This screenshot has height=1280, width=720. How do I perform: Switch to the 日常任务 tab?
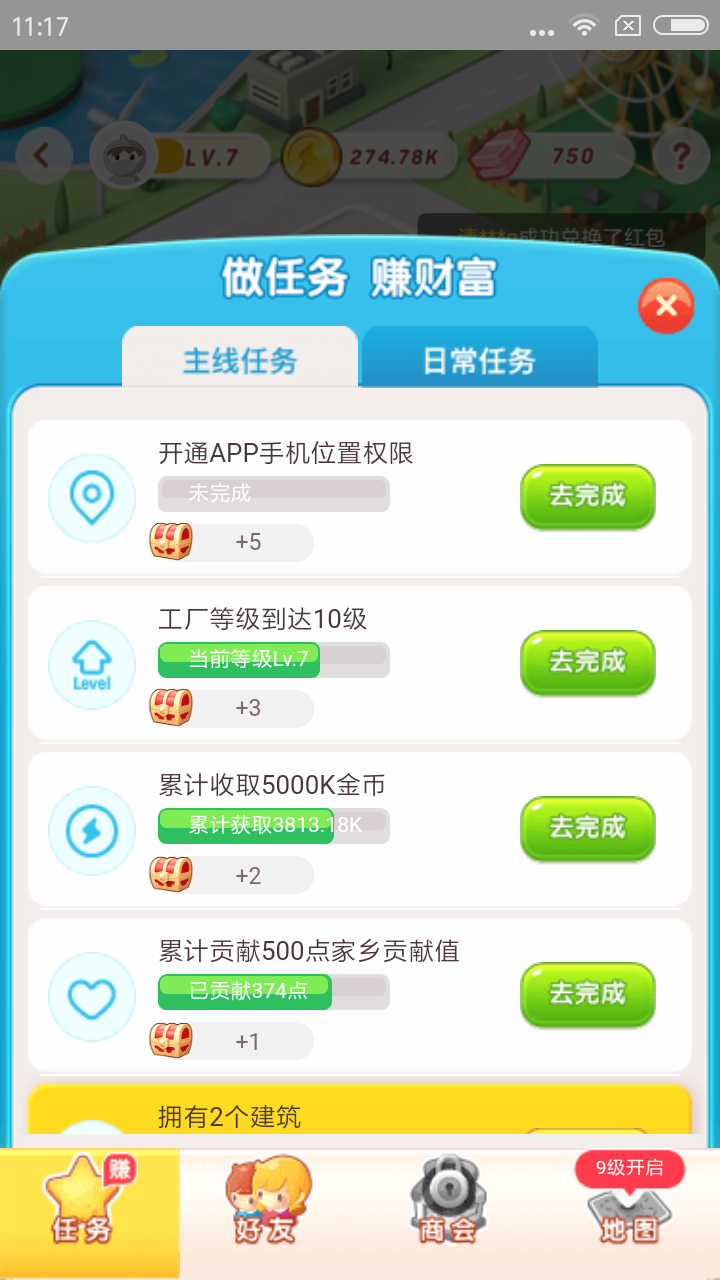click(480, 358)
